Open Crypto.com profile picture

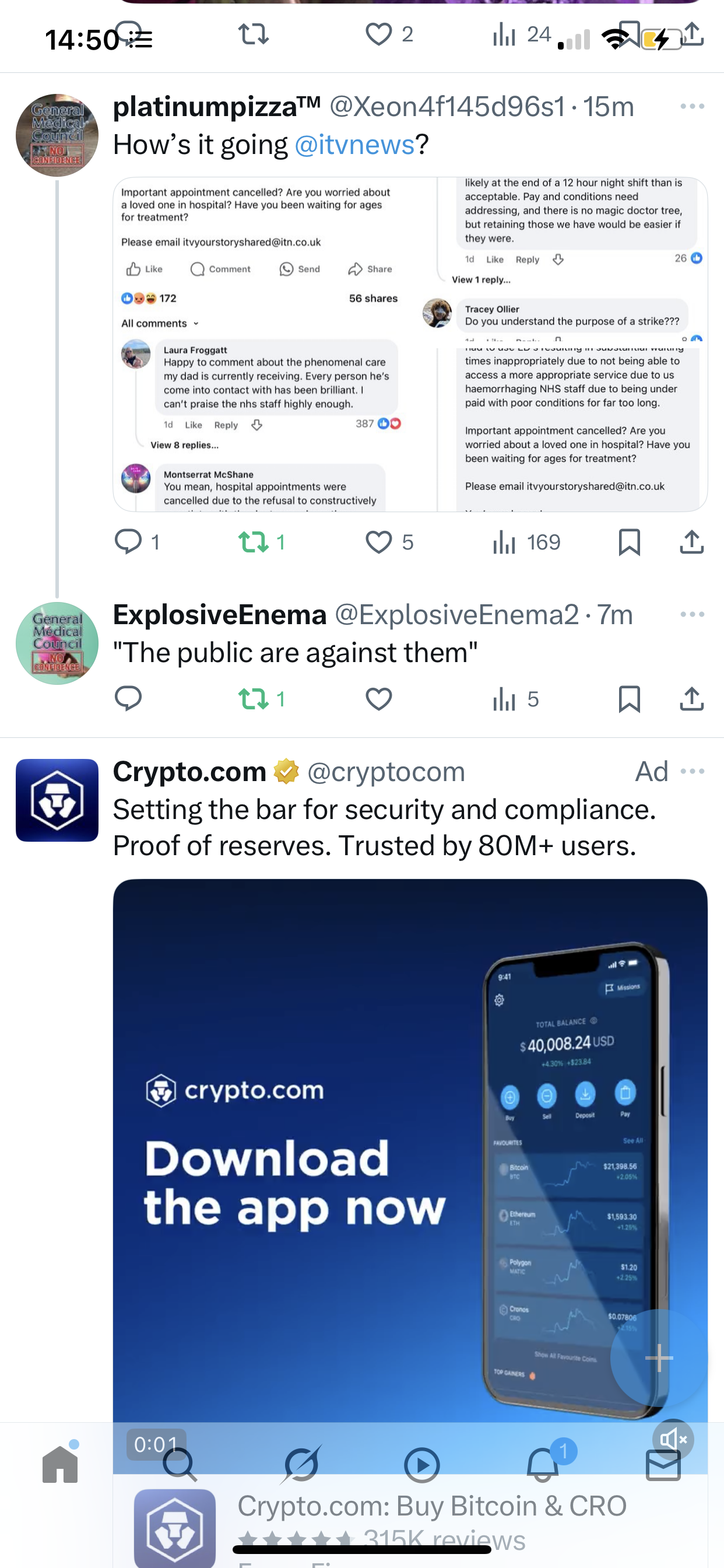[57, 800]
